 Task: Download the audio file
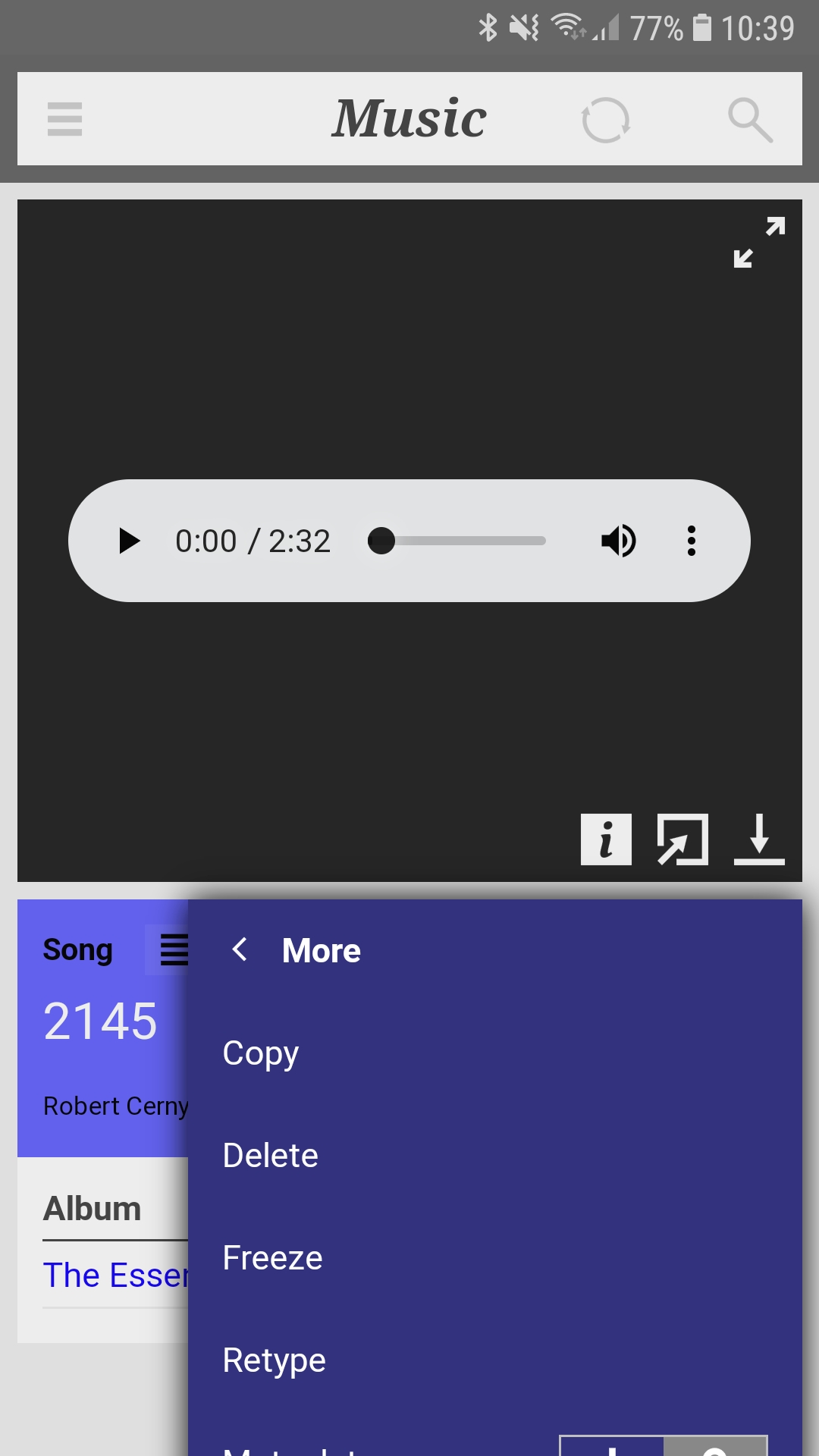[x=759, y=839]
